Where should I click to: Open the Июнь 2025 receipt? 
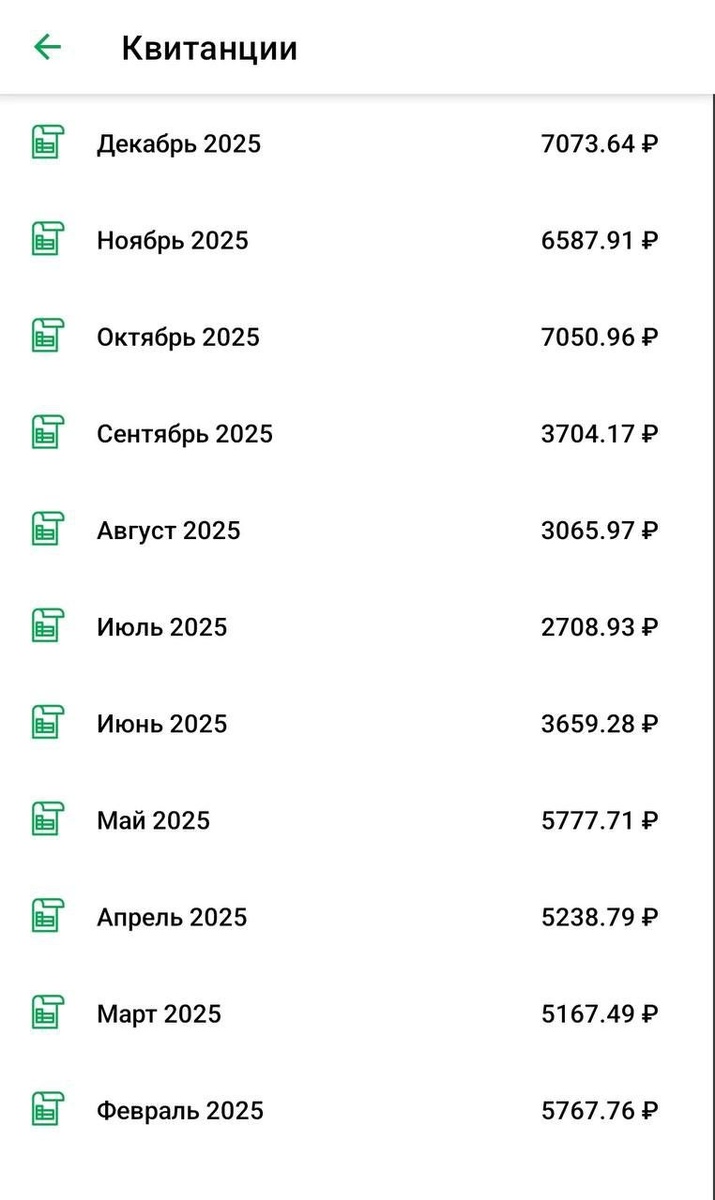click(x=162, y=724)
